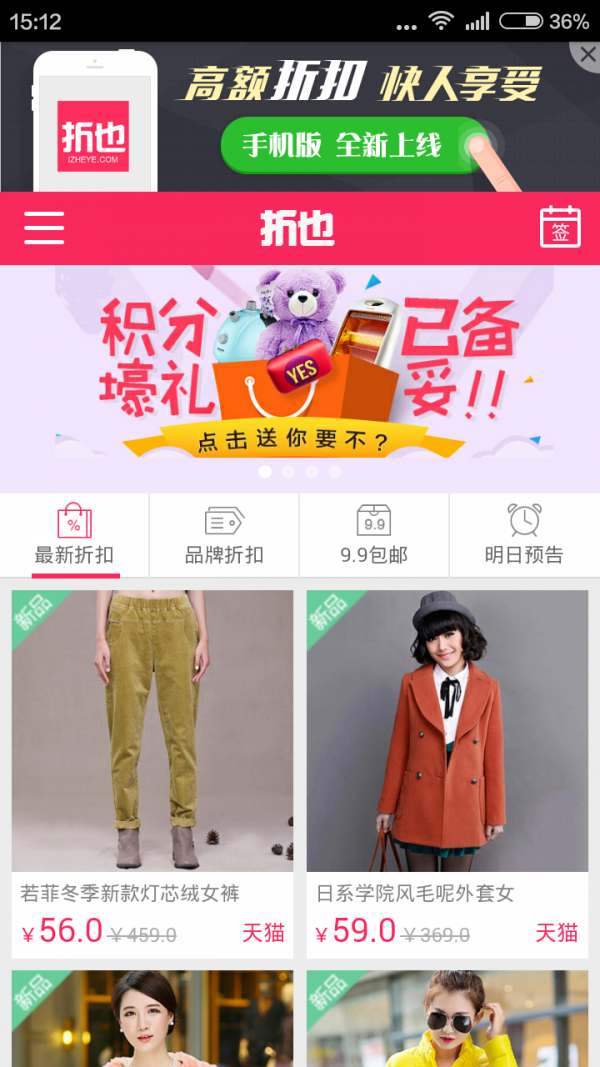Switch to the 明日预告 tab
The width and height of the screenshot is (600, 1067).
(x=524, y=535)
